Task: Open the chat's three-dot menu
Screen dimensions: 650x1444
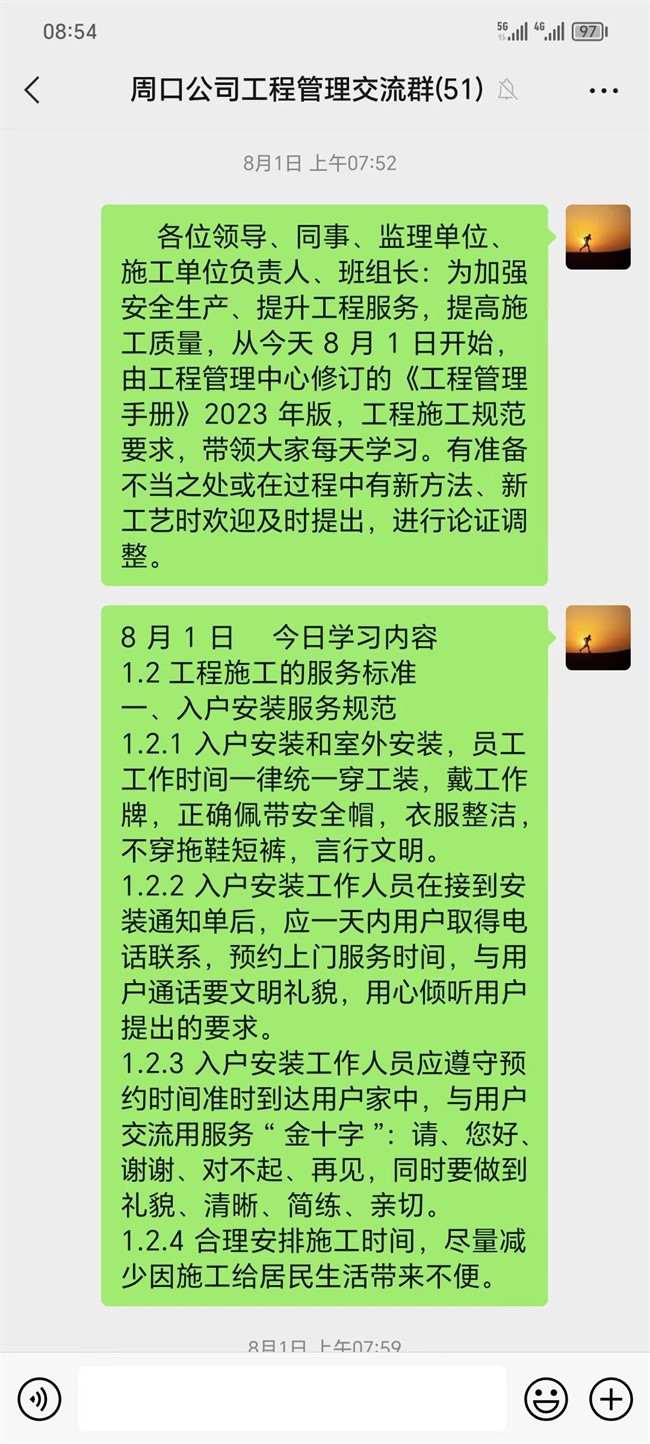Action: click(x=603, y=91)
